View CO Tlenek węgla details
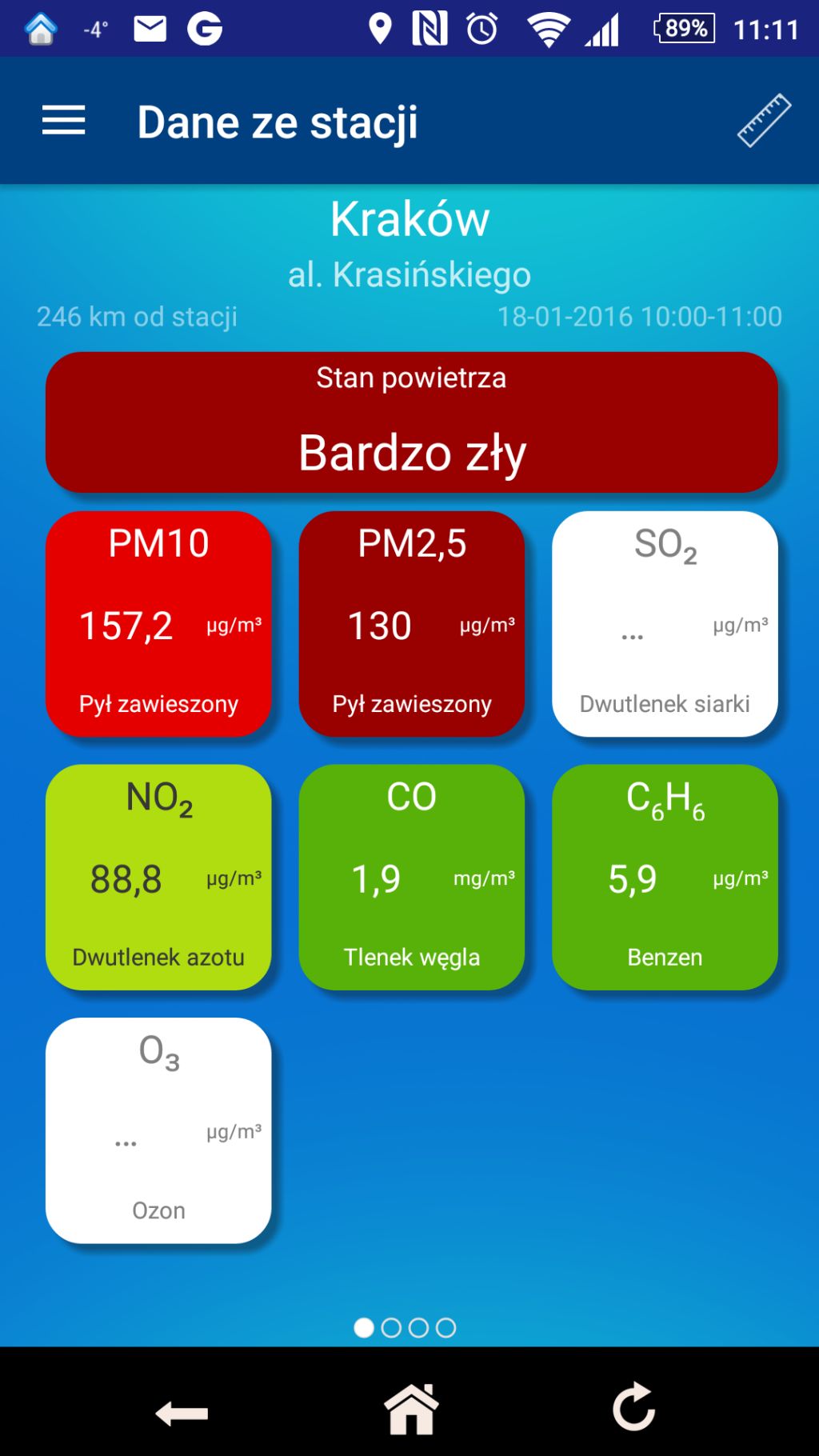 coord(411,877)
